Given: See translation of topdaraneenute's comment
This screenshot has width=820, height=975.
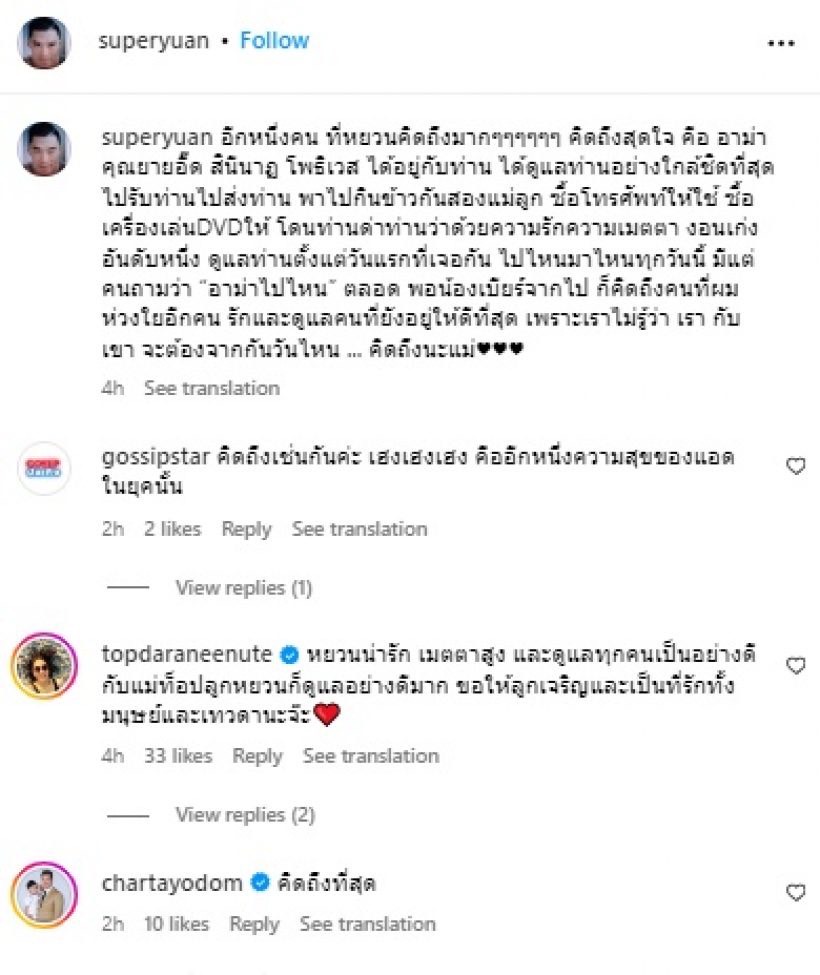Looking at the screenshot, I should coord(371,756).
